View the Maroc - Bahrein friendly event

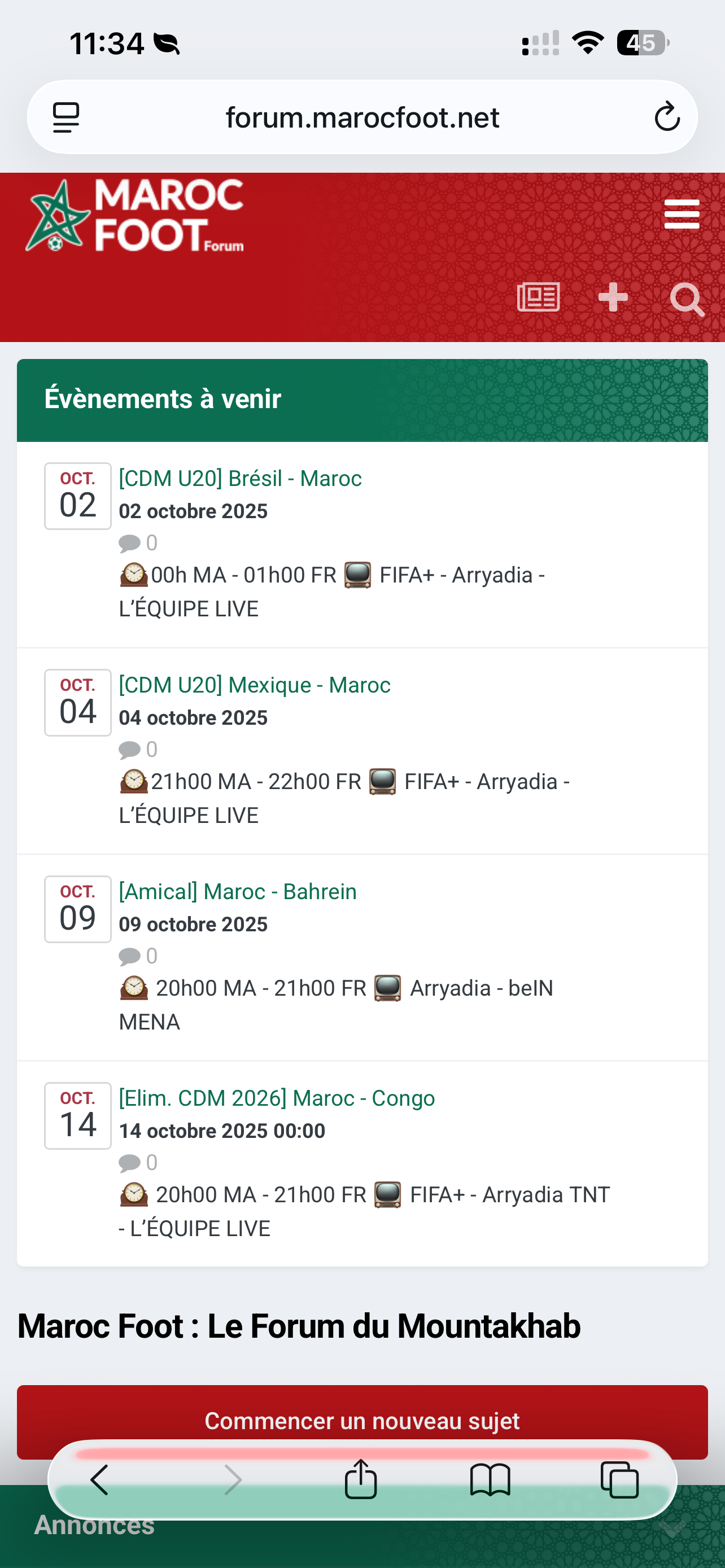[x=237, y=891]
